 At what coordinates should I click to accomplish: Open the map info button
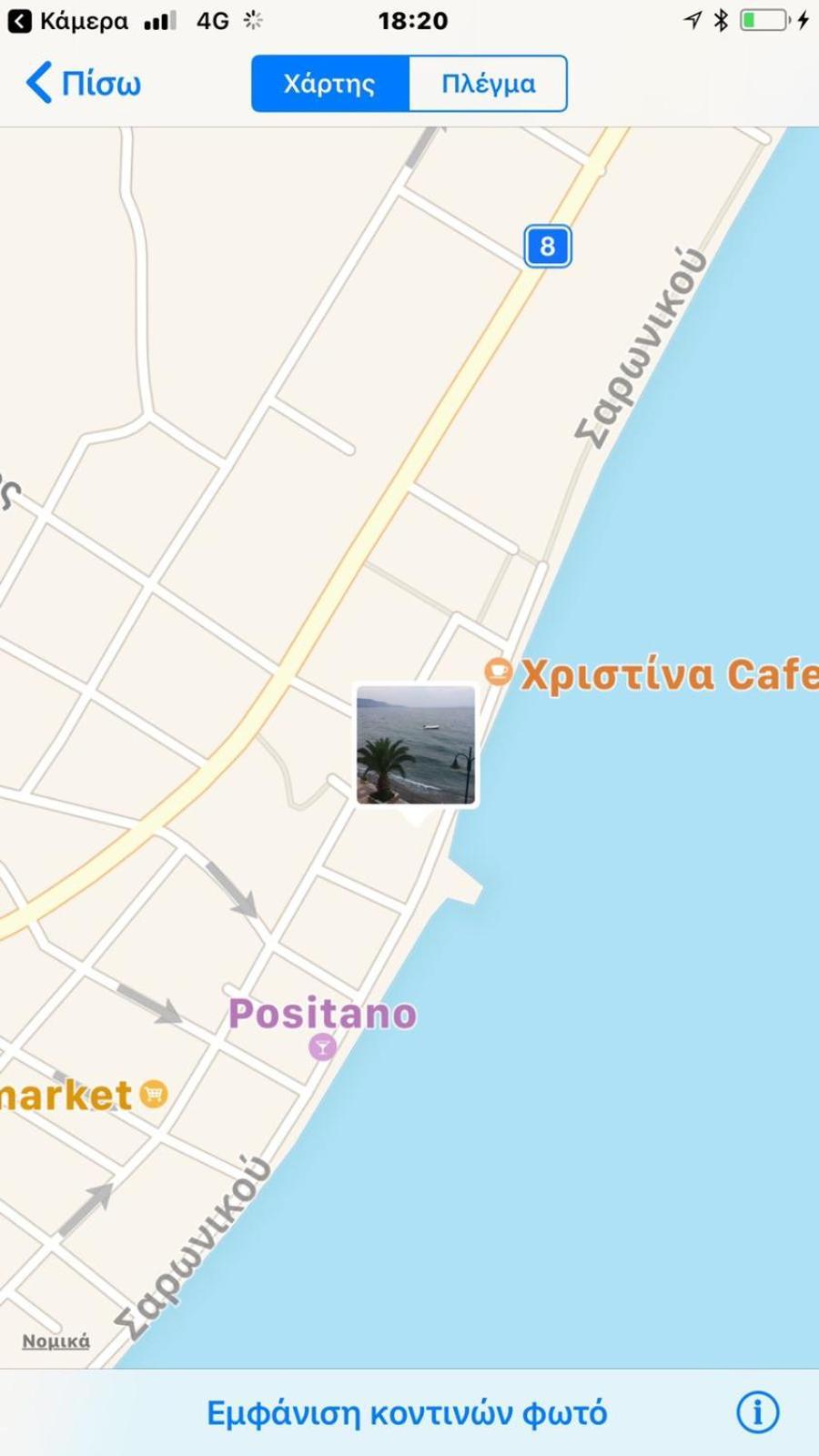click(x=757, y=1412)
